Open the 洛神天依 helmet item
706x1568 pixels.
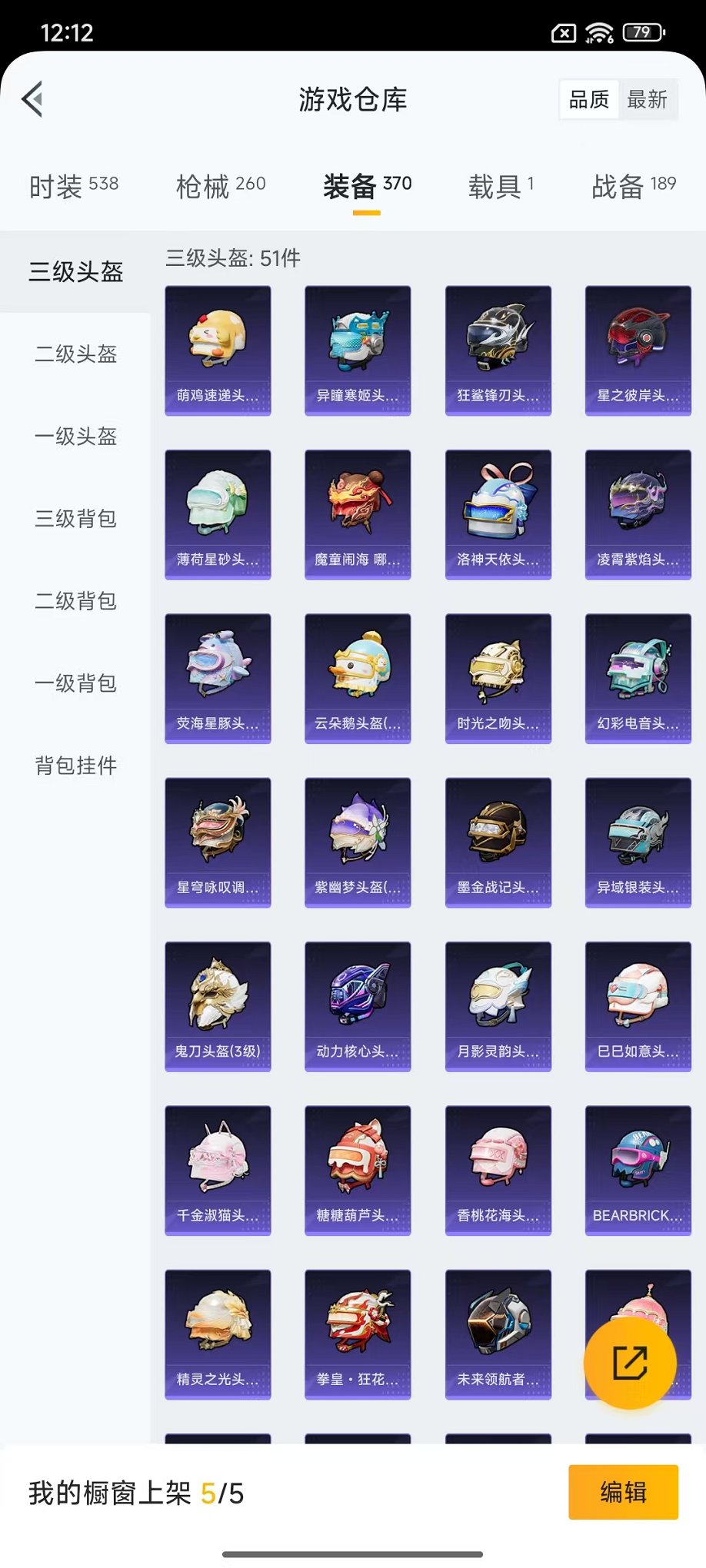click(x=498, y=514)
